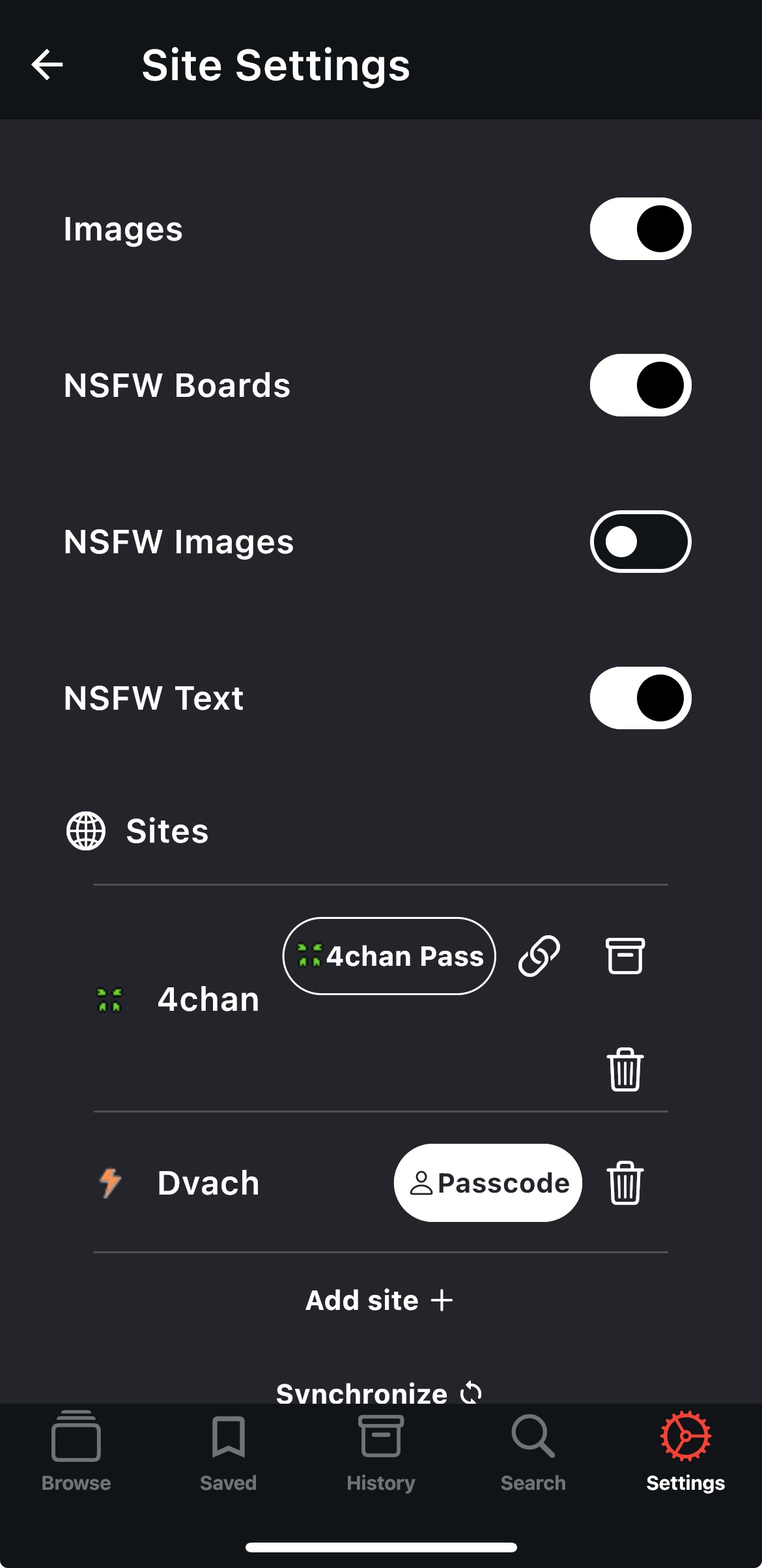The height and width of the screenshot is (1568, 762).
Task: Tap Add site
Action: pos(380,1300)
